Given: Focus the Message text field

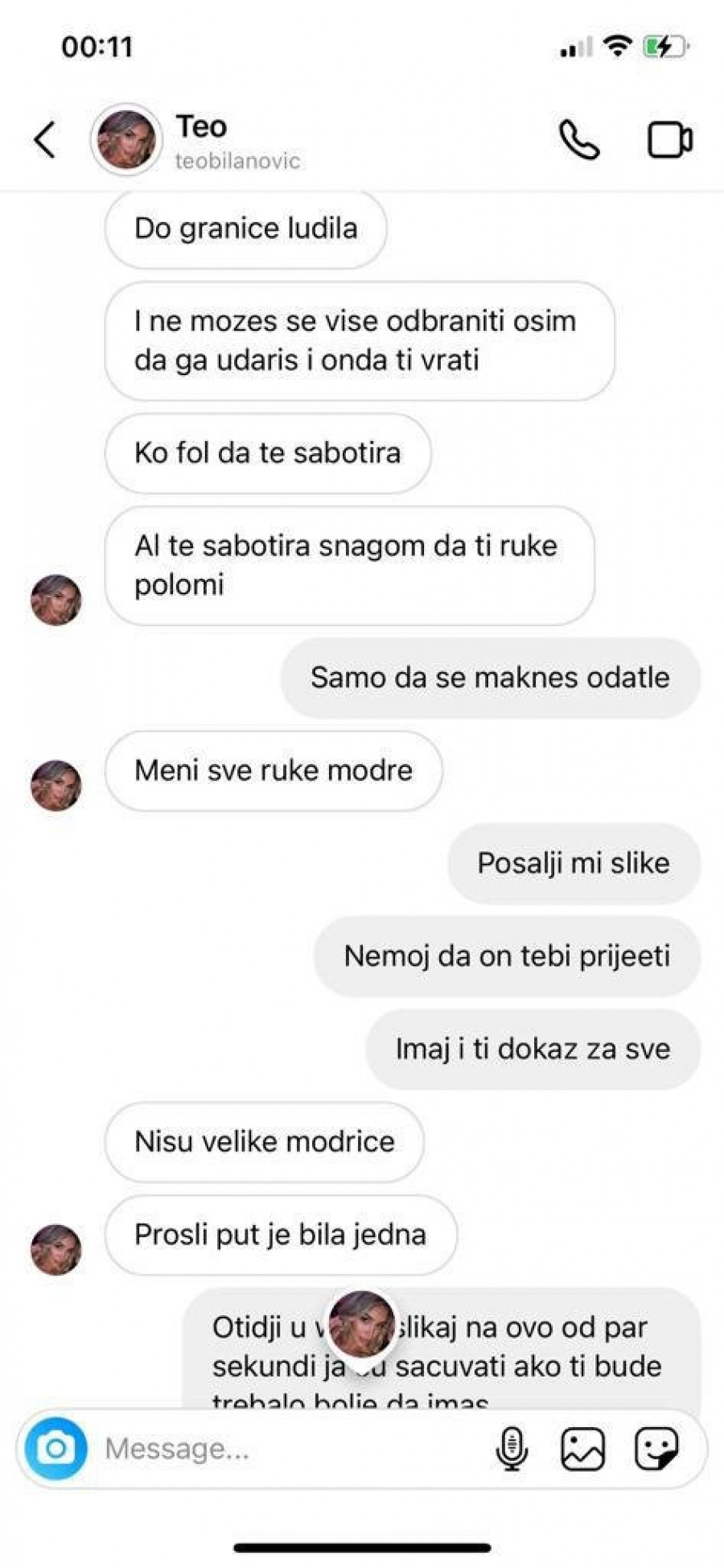Looking at the screenshot, I should coord(282,1449).
